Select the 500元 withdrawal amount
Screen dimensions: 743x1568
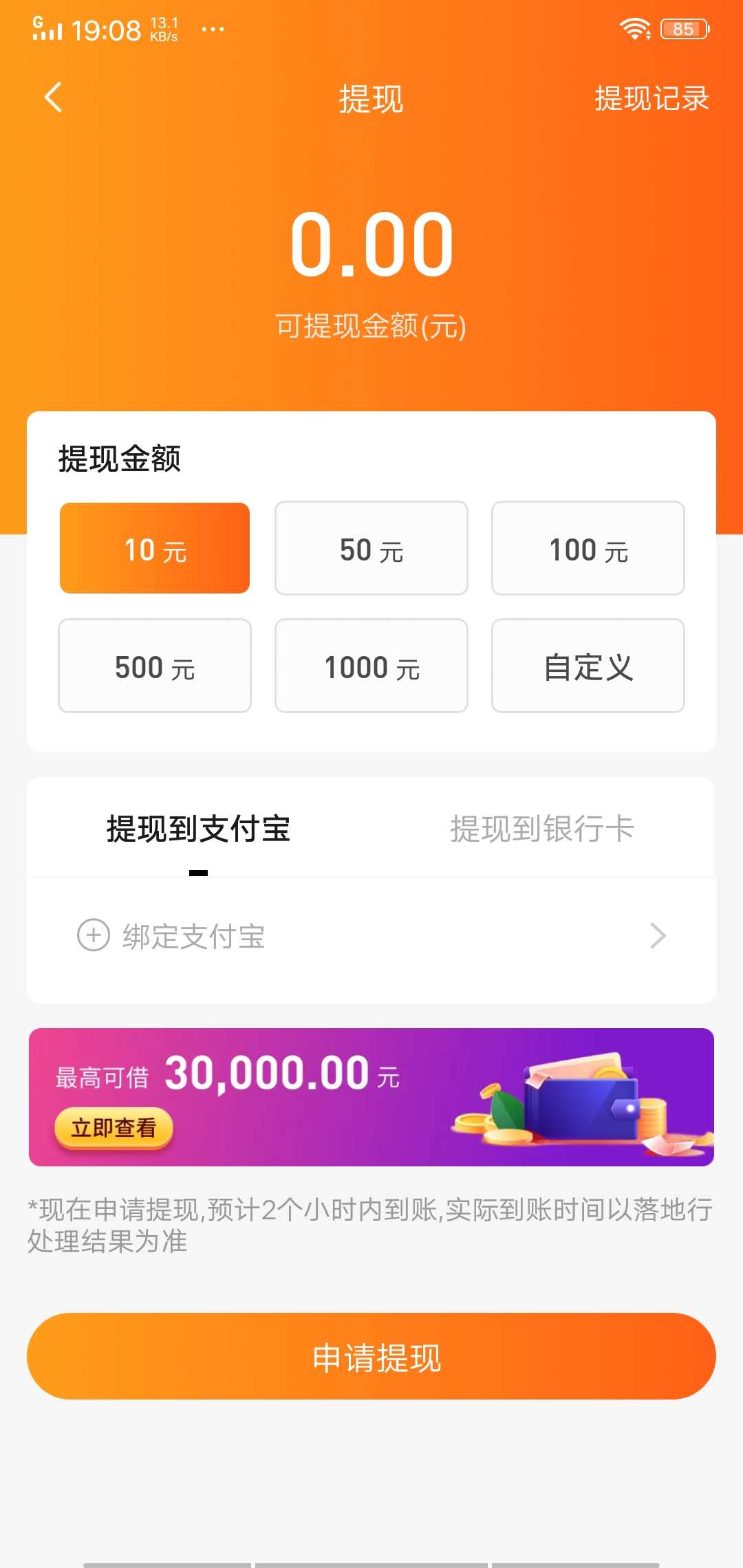(x=154, y=666)
